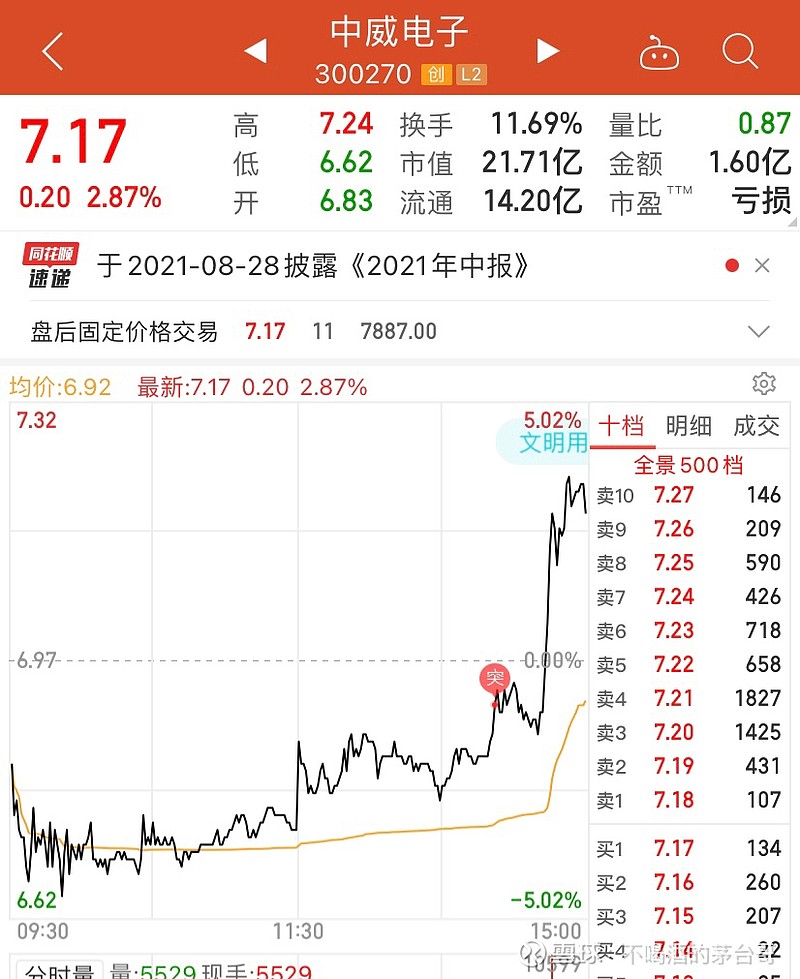800x979 pixels.
Task: Switch to the previous stock
Action: point(255,51)
